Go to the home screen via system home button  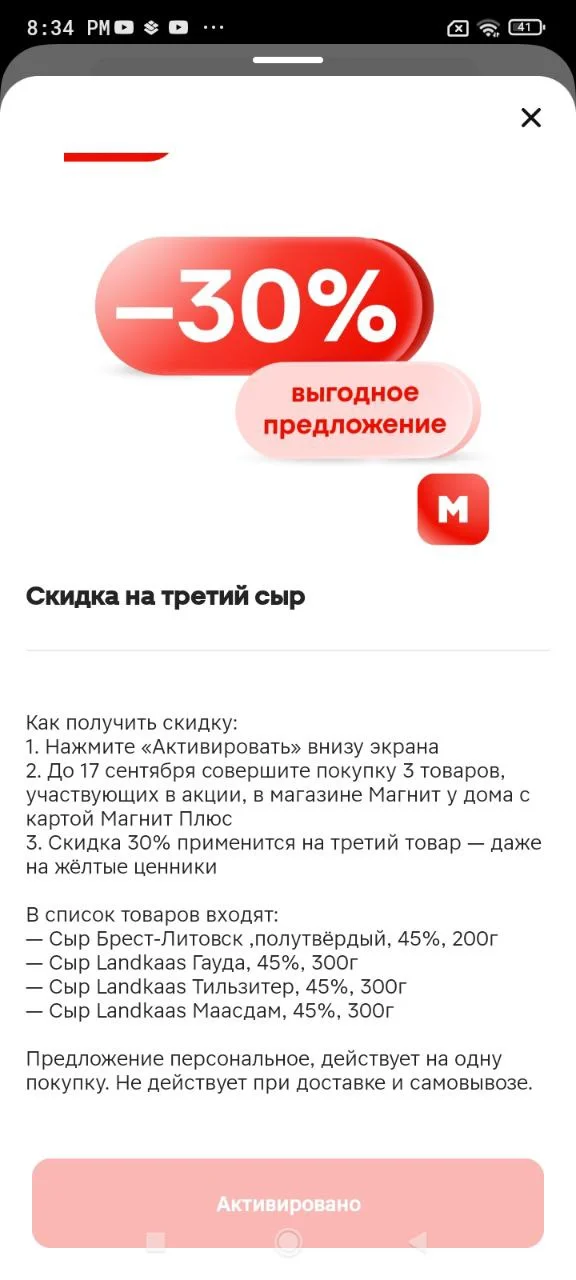coord(288,1242)
